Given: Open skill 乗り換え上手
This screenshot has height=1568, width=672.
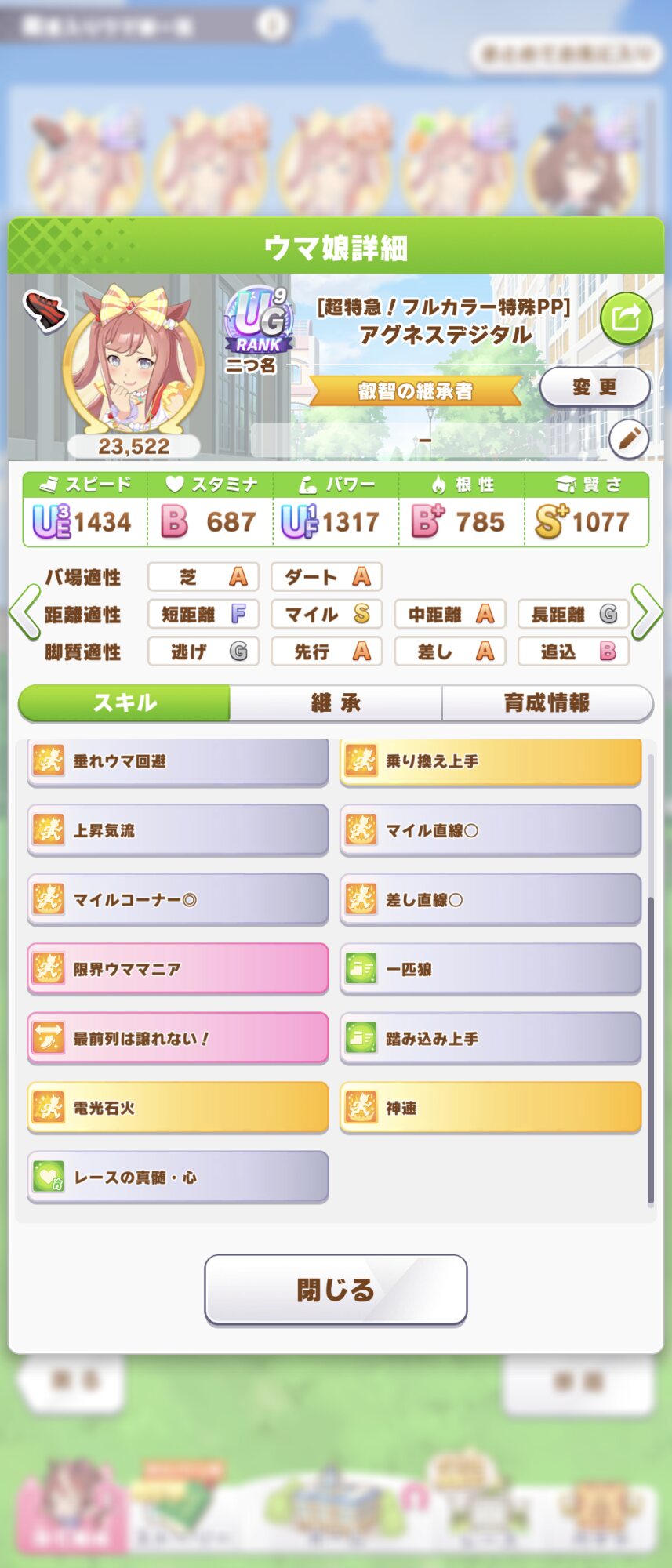Looking at the screenshot, I should coord(490,761).
